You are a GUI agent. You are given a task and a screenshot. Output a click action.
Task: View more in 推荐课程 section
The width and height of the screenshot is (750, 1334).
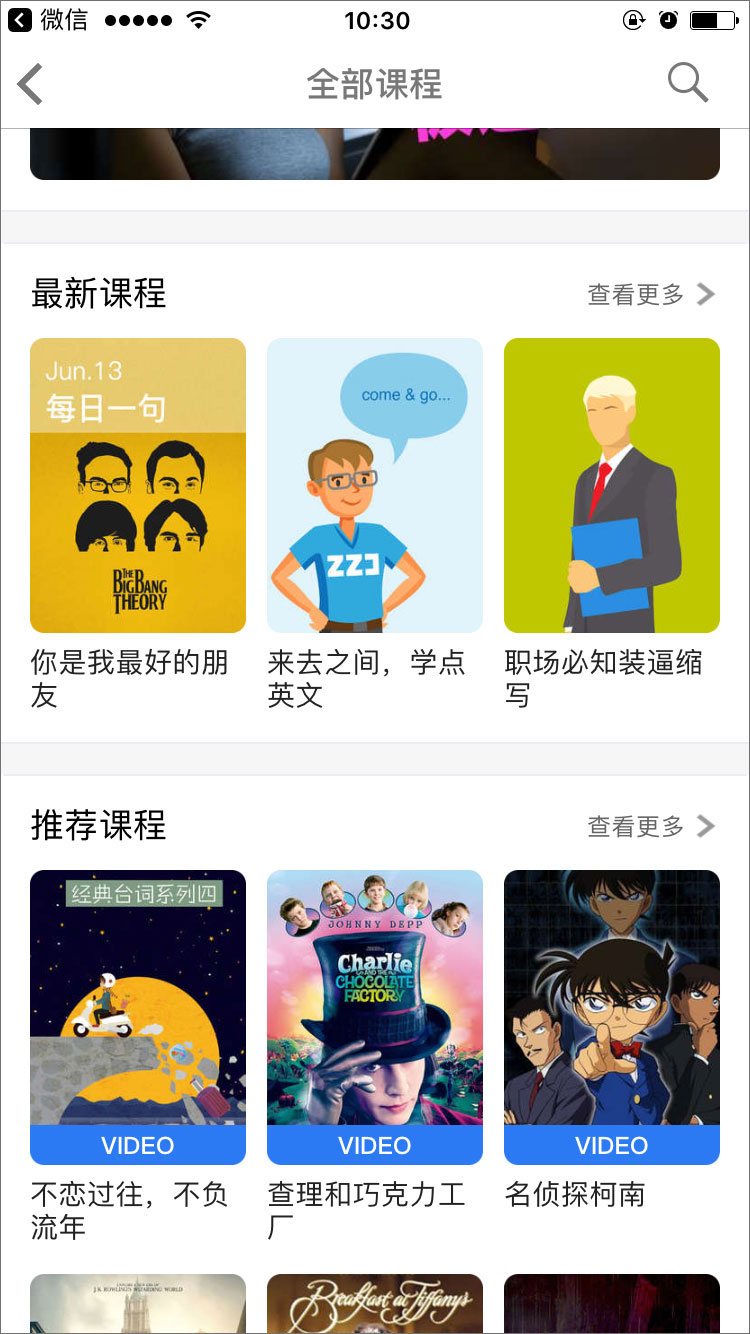click(x=651, y=826)
